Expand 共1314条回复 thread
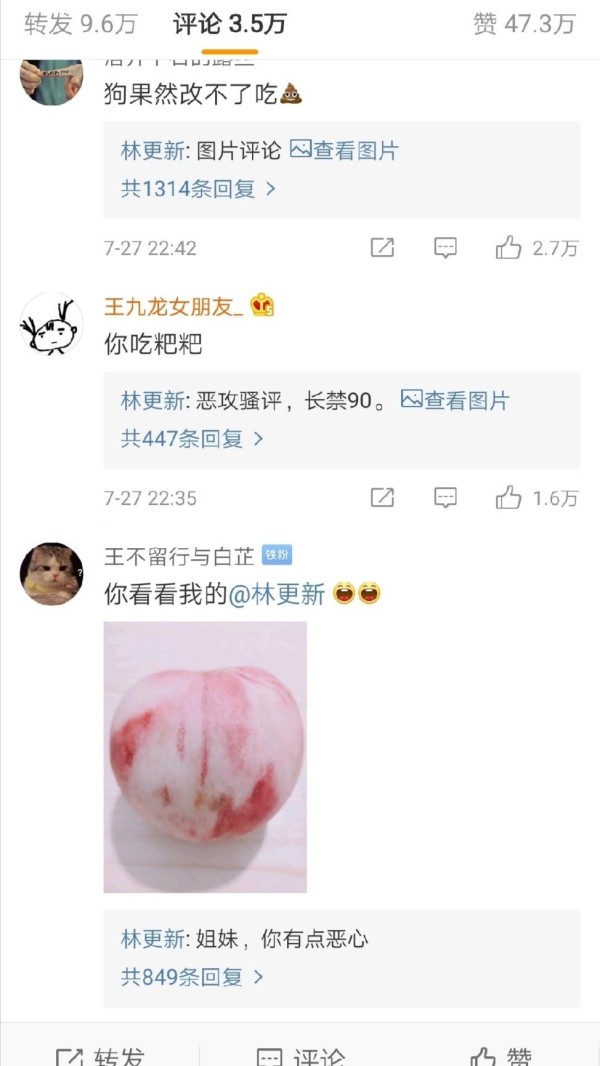The width and height of the screenshot is (600, 1066). pos(198,189)
